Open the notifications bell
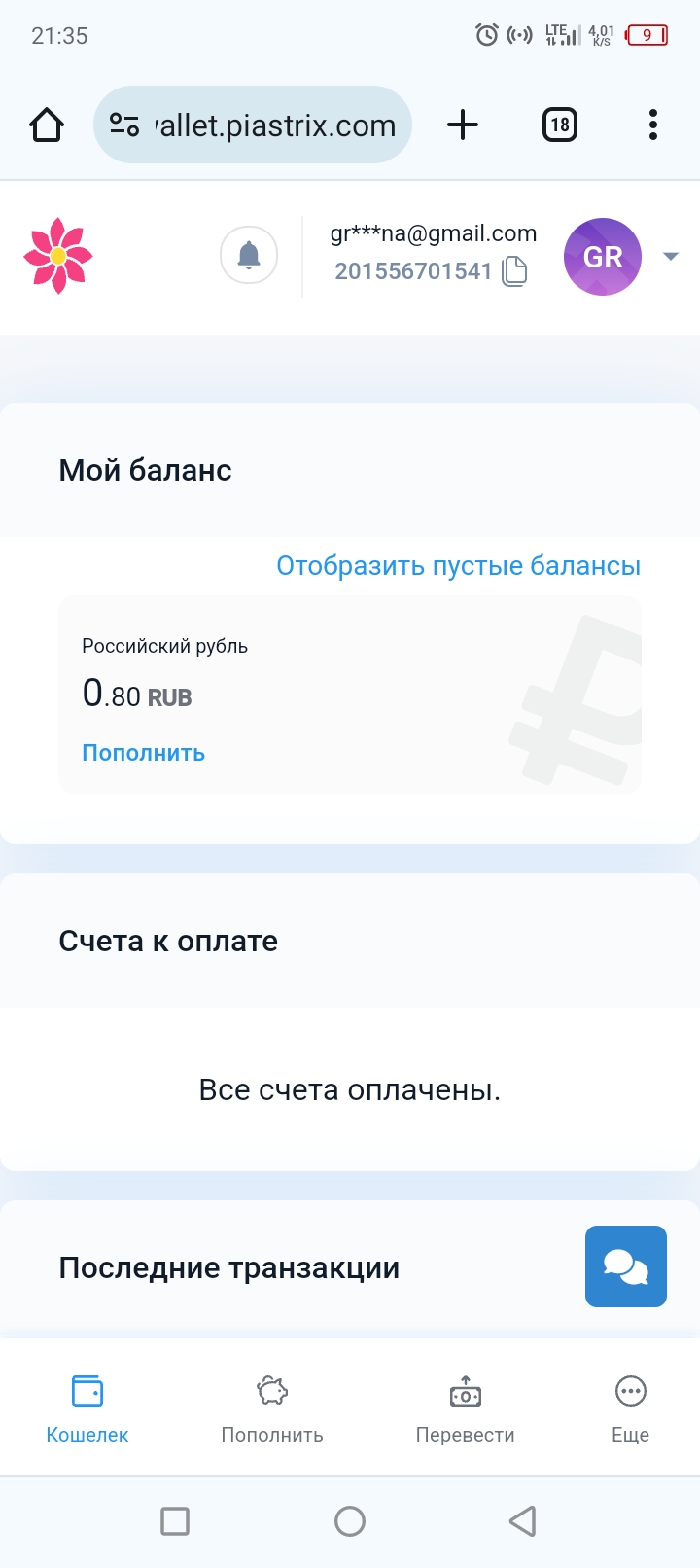The image size is (700, 1568). 249,256
